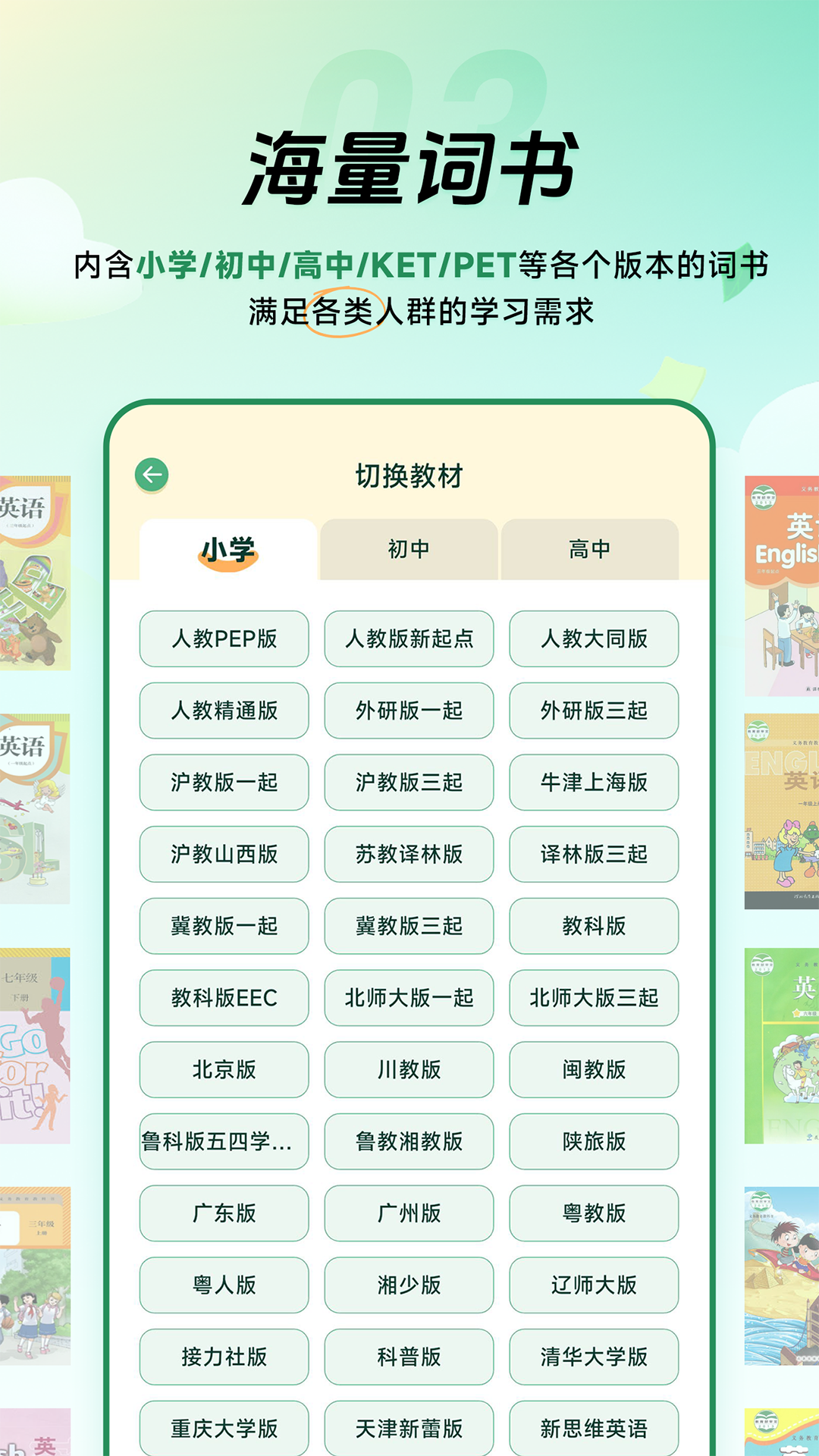
Task: Select 冀教版三起 textbook
Action: point(409,927)
